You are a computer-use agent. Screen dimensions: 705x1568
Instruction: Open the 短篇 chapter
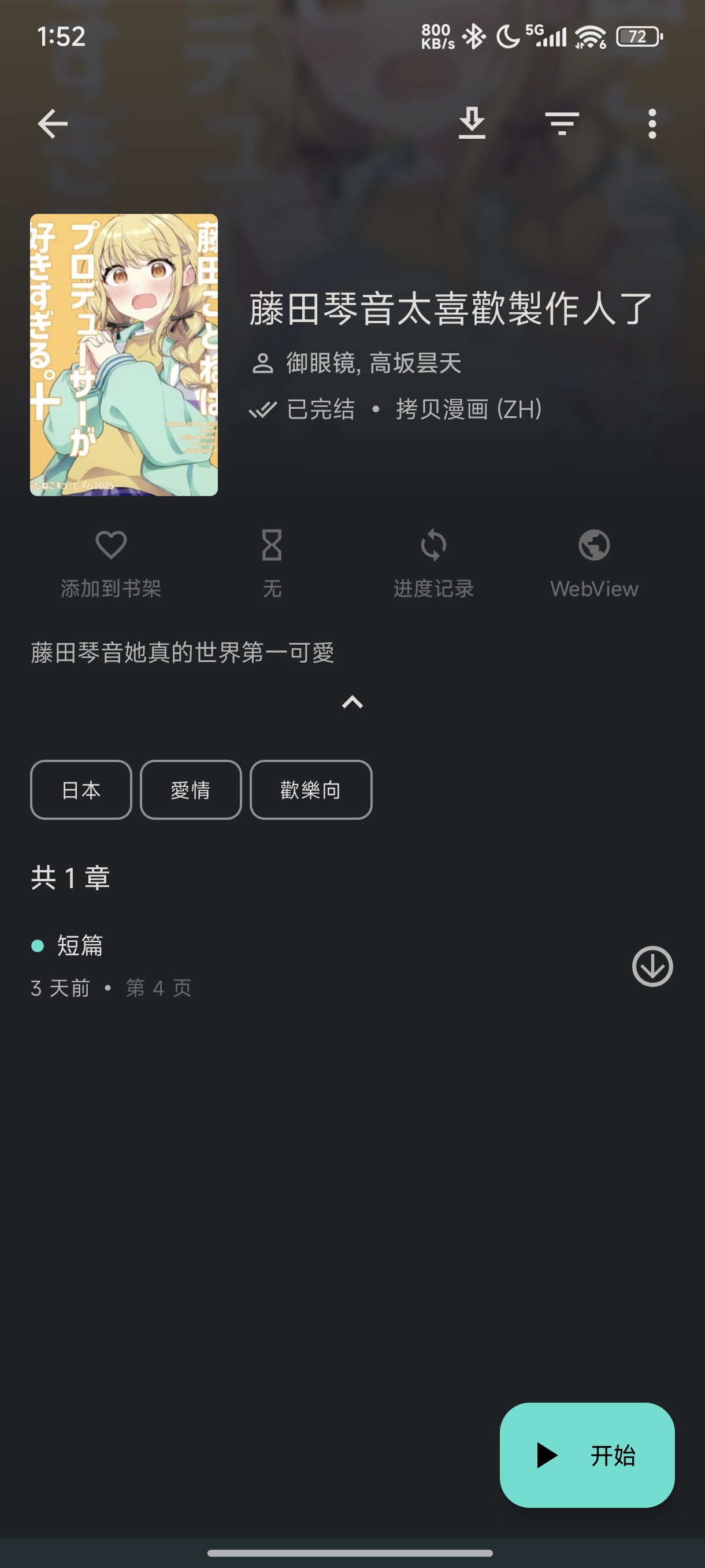point(243,966)
